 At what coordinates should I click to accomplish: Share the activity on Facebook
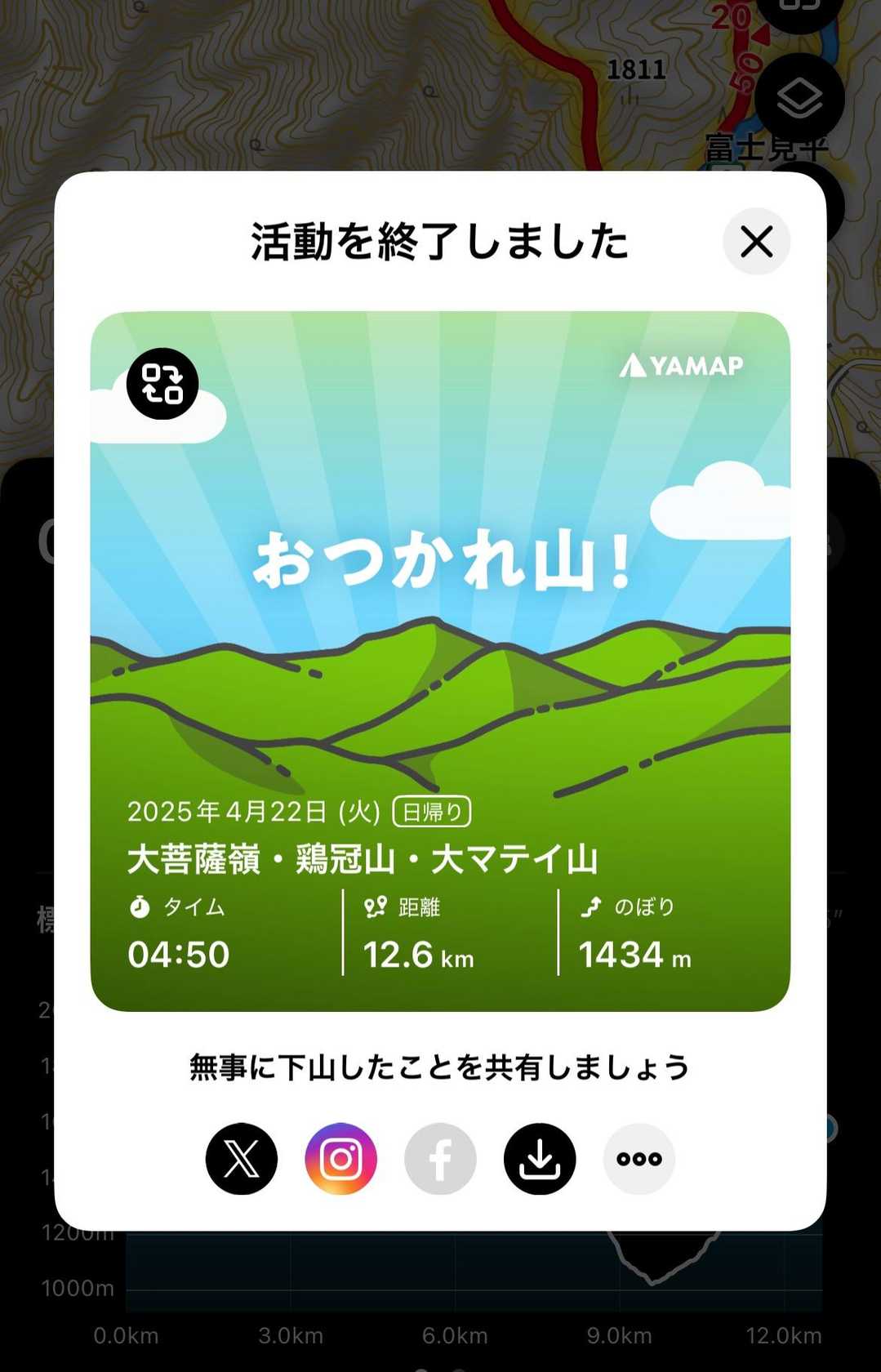coord(440,1159)
